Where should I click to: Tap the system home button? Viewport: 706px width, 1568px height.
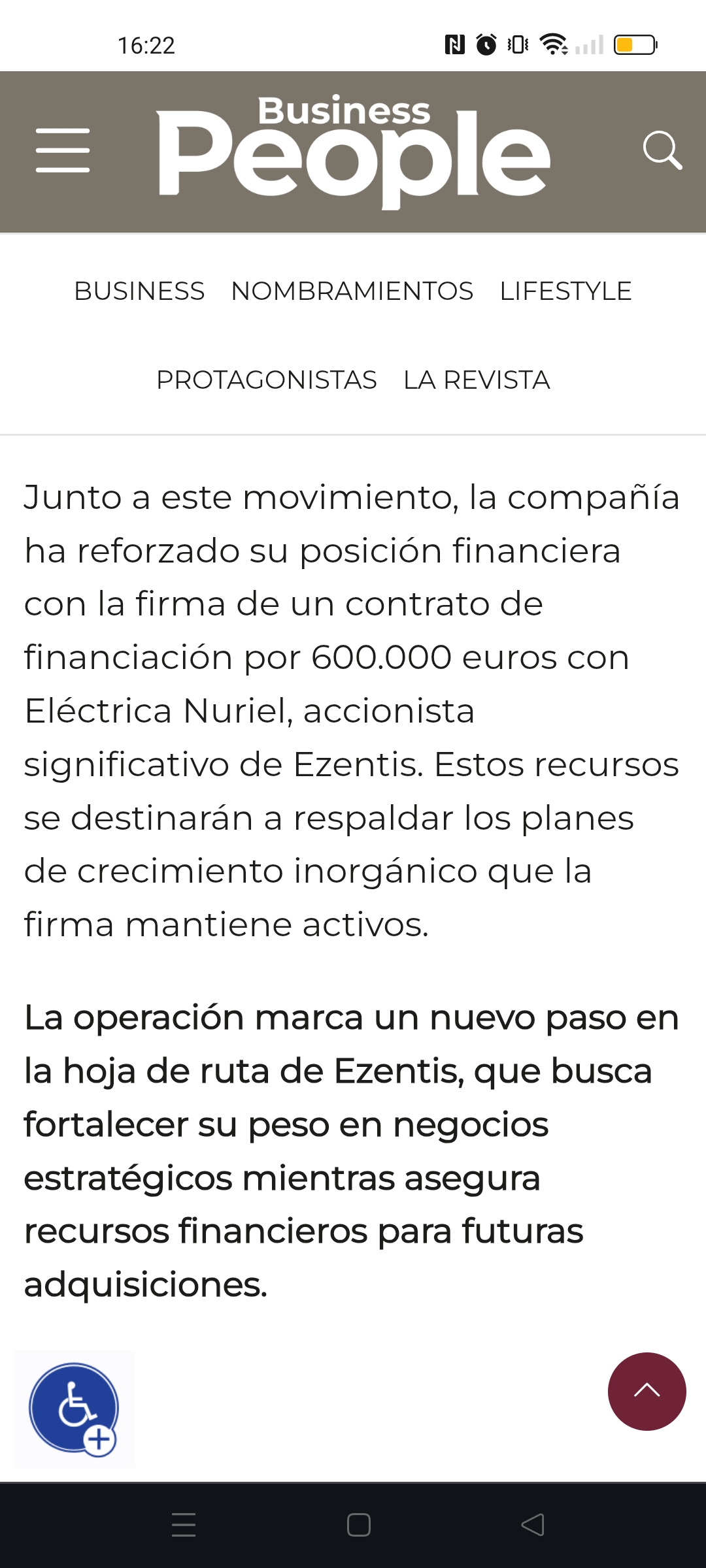[359, 1525]
